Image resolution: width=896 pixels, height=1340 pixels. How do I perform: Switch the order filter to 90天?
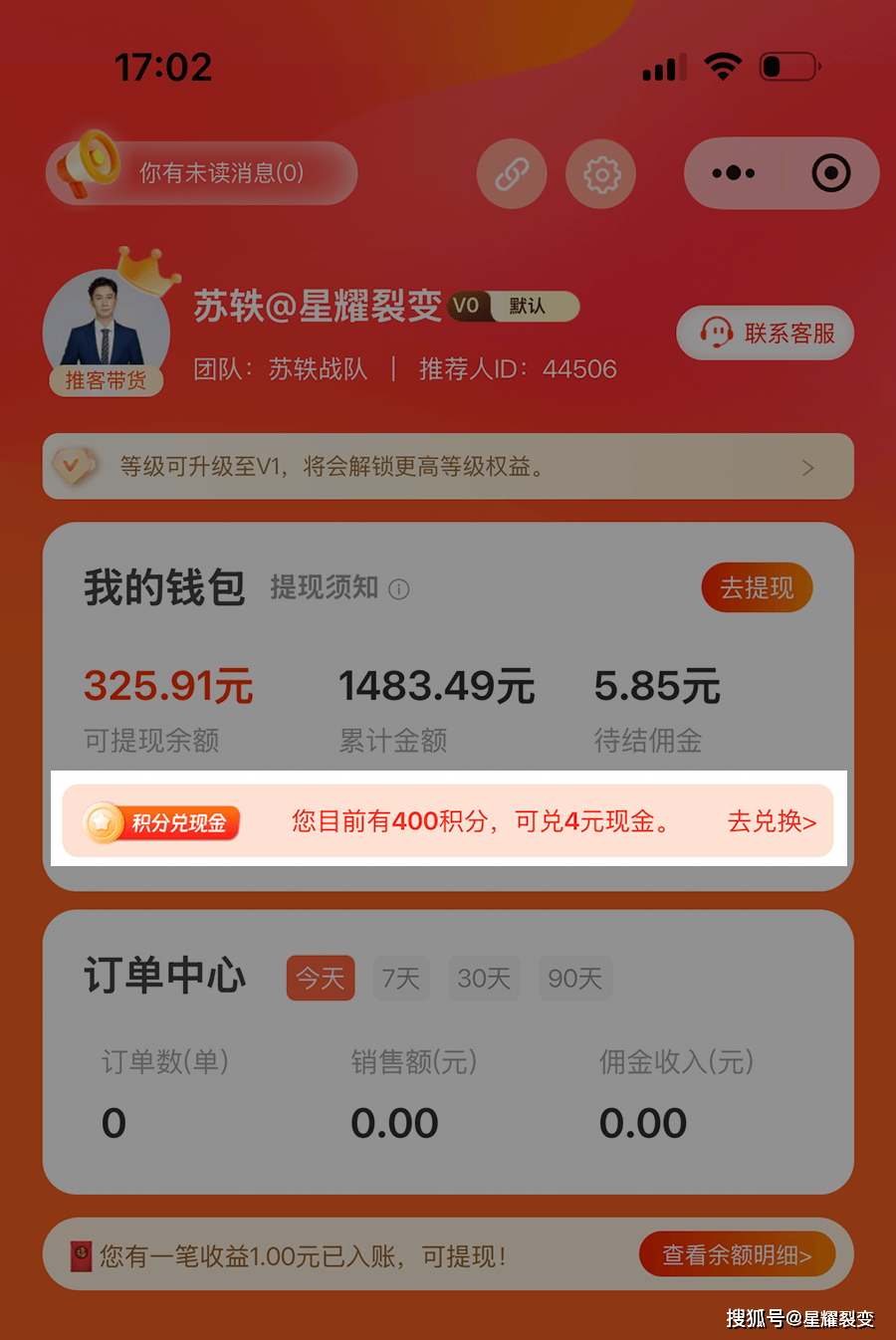(x=574, y=978)
